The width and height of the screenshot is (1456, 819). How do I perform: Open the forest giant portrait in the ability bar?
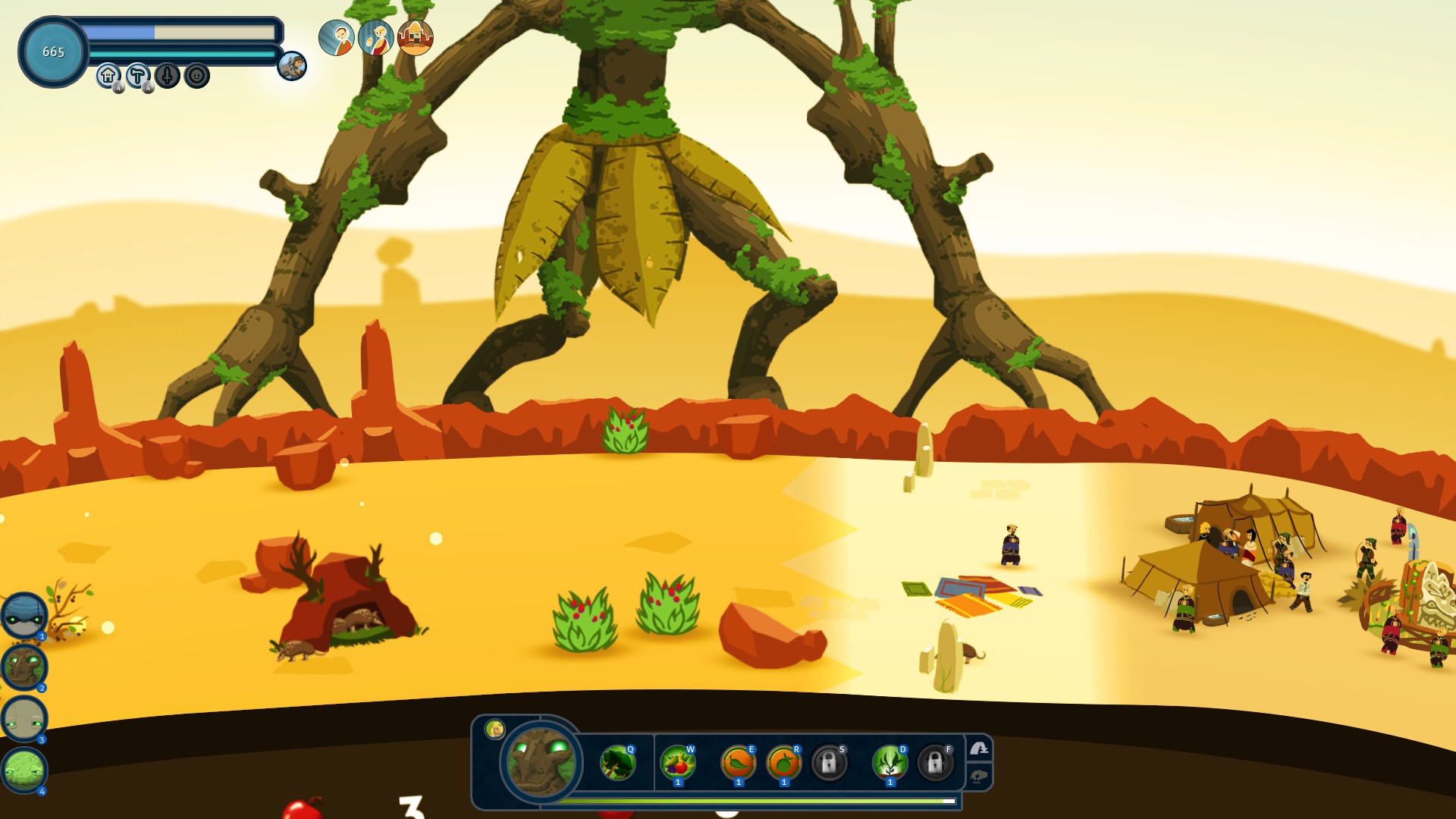click(x=541, y=762)
